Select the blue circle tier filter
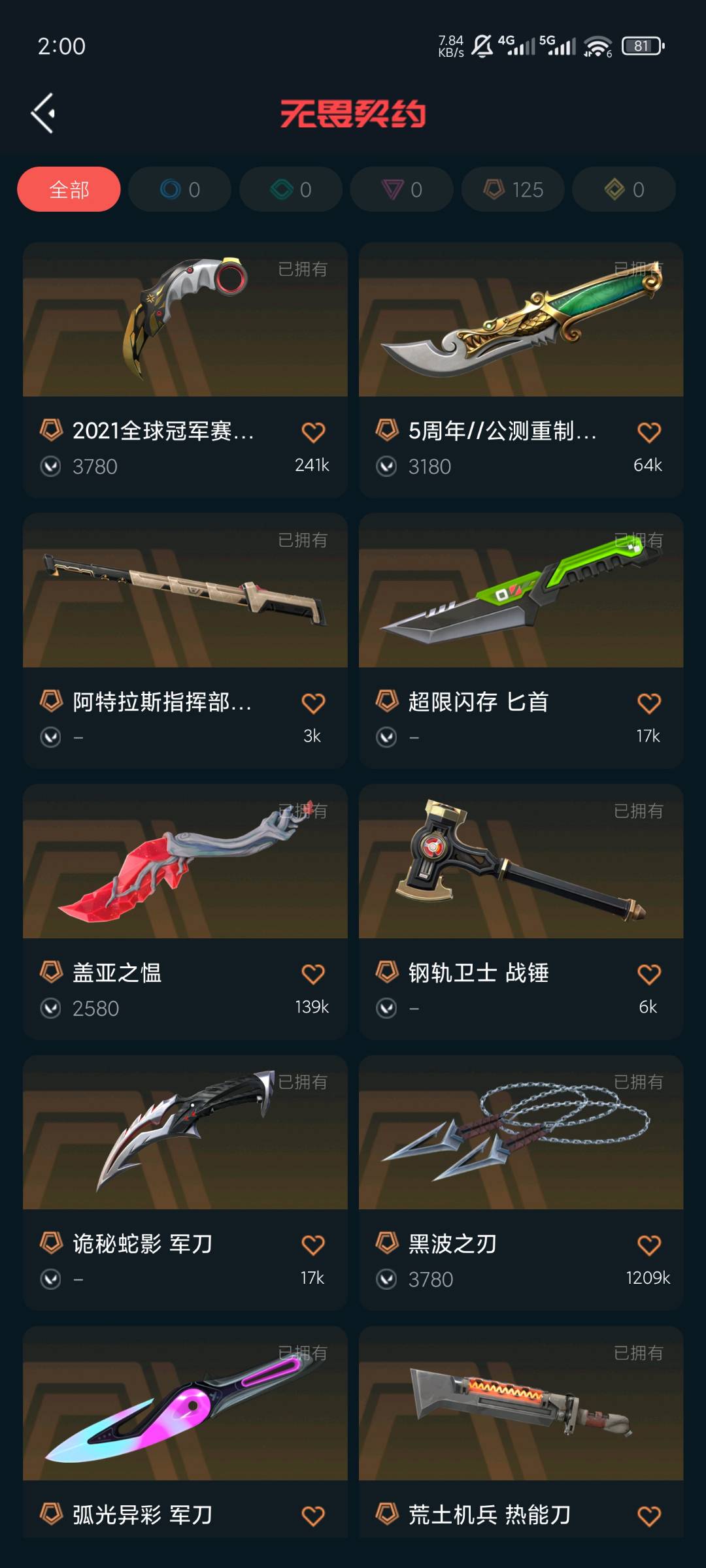This screenshot has width=706, height=1568. coord(180,189)
